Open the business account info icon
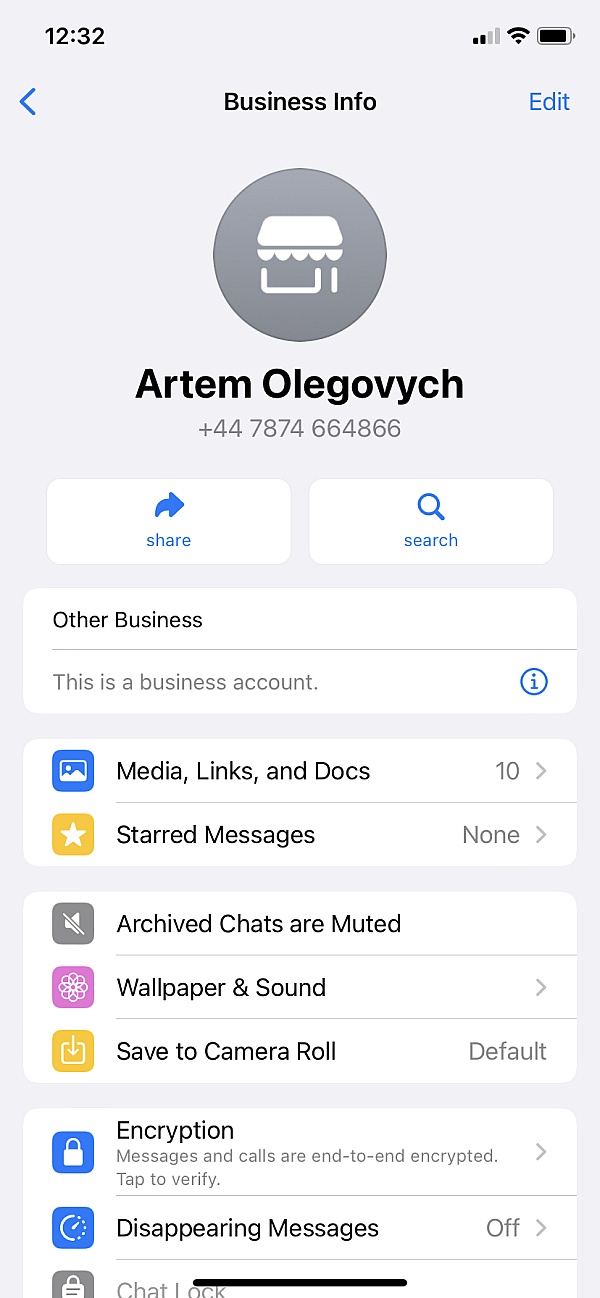This screenshot has width=600, height=1298. click(534, 682)
